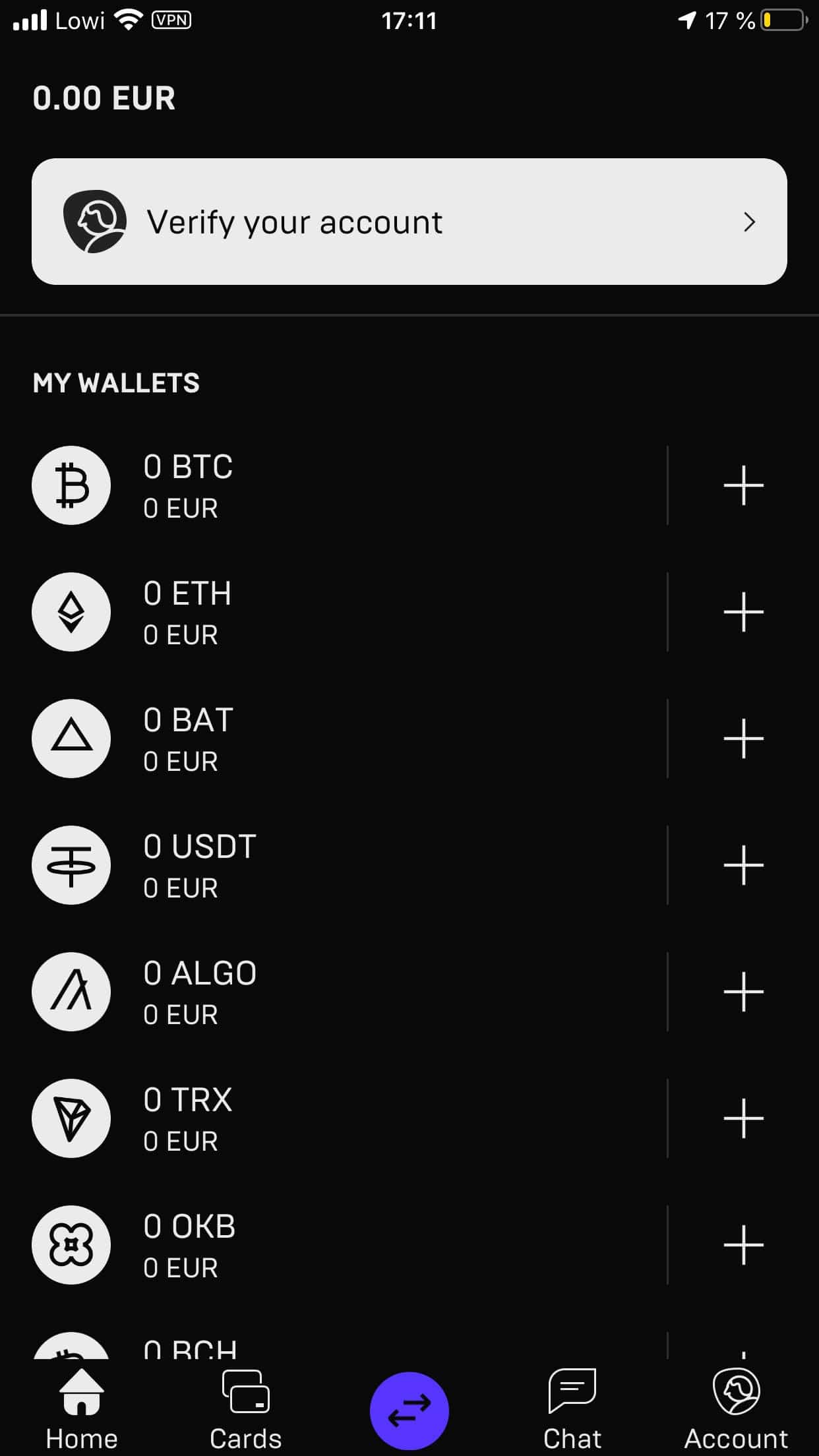819x1456 pixels.
Task: Add funds to the BTC wallet
Action: click(743, 486)
